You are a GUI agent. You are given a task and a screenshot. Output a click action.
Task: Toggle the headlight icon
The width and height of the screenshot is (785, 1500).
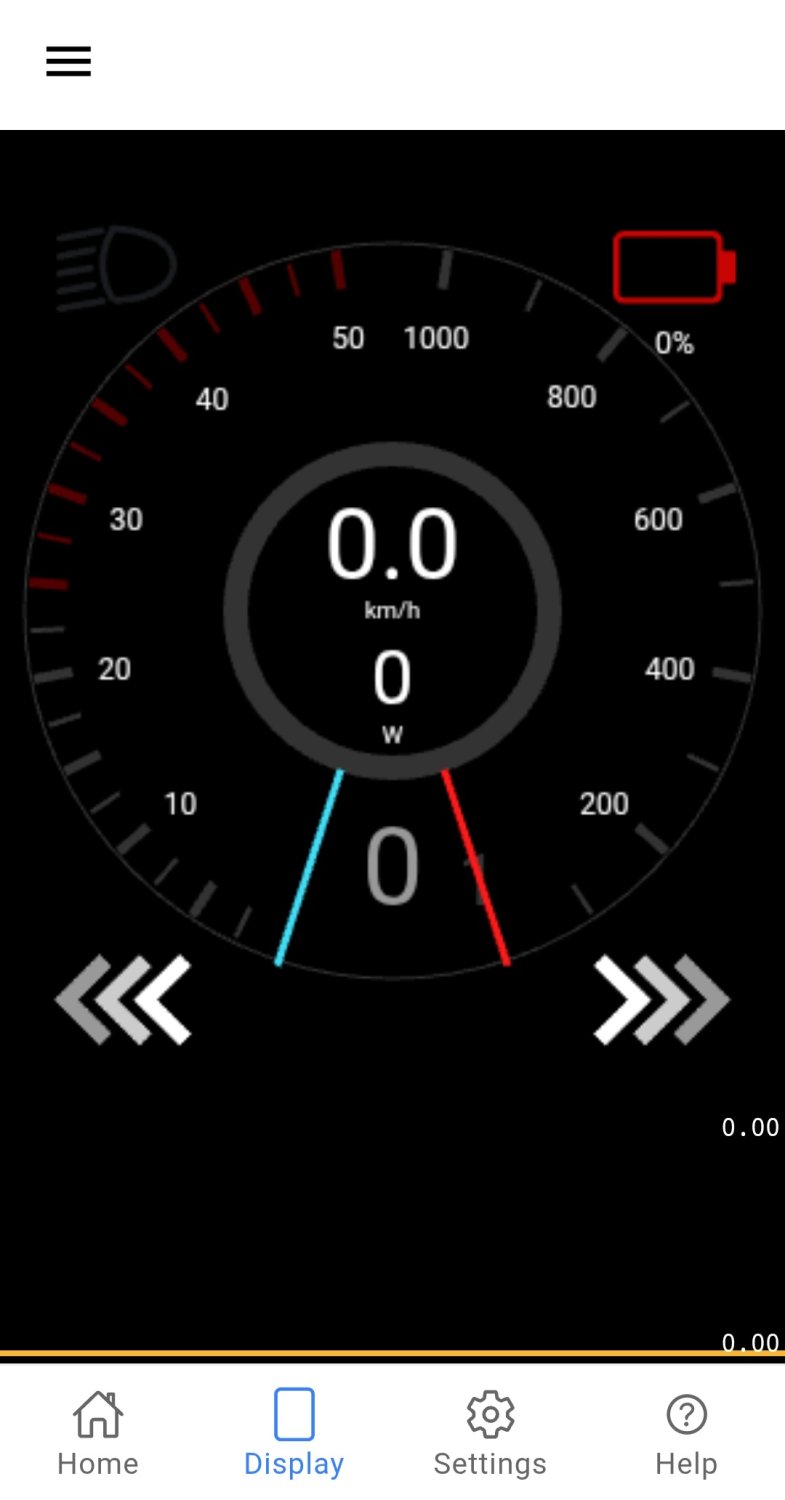116,266
